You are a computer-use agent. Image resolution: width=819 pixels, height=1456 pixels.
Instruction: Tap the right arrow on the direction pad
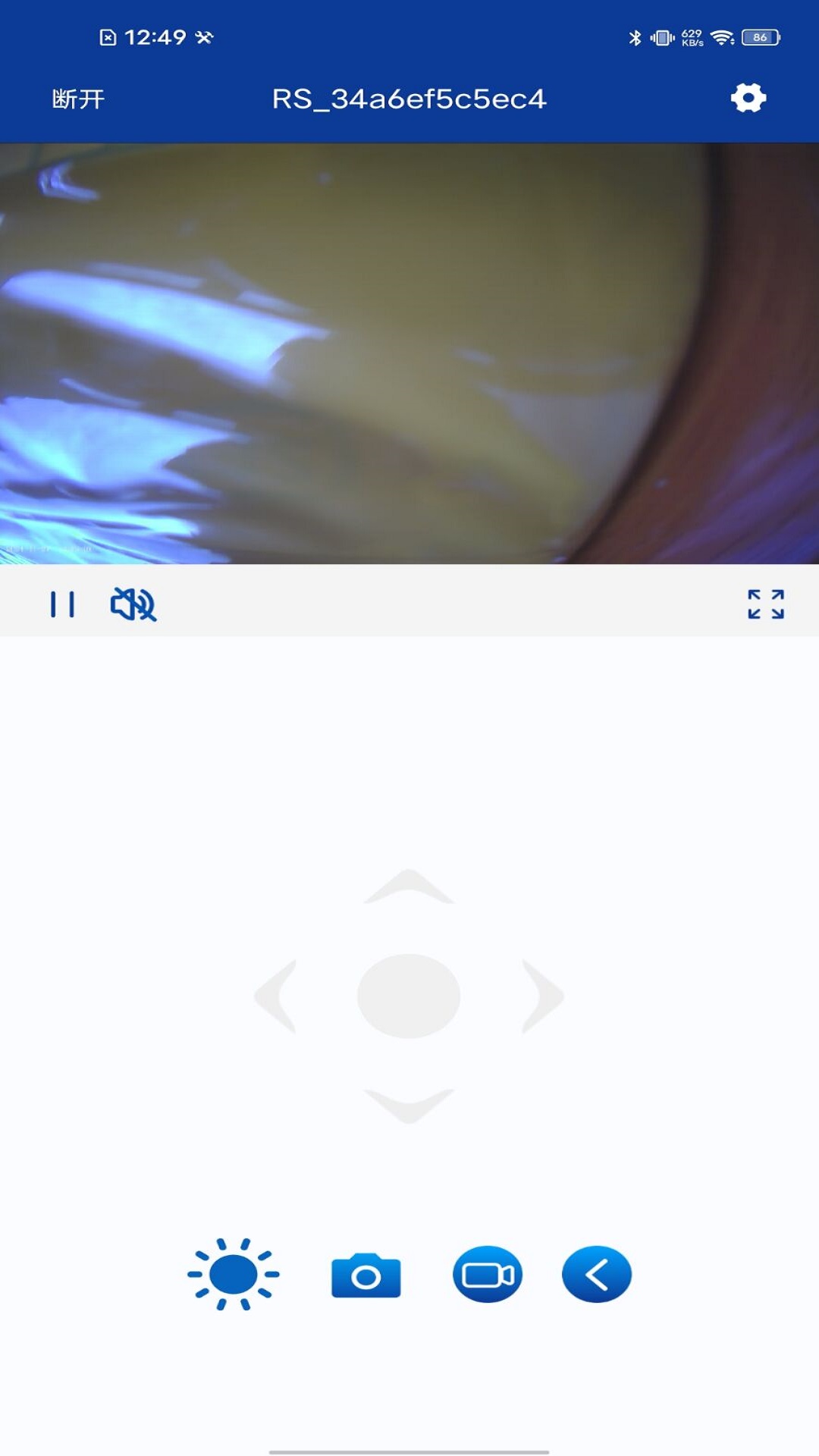pos(542,996)
